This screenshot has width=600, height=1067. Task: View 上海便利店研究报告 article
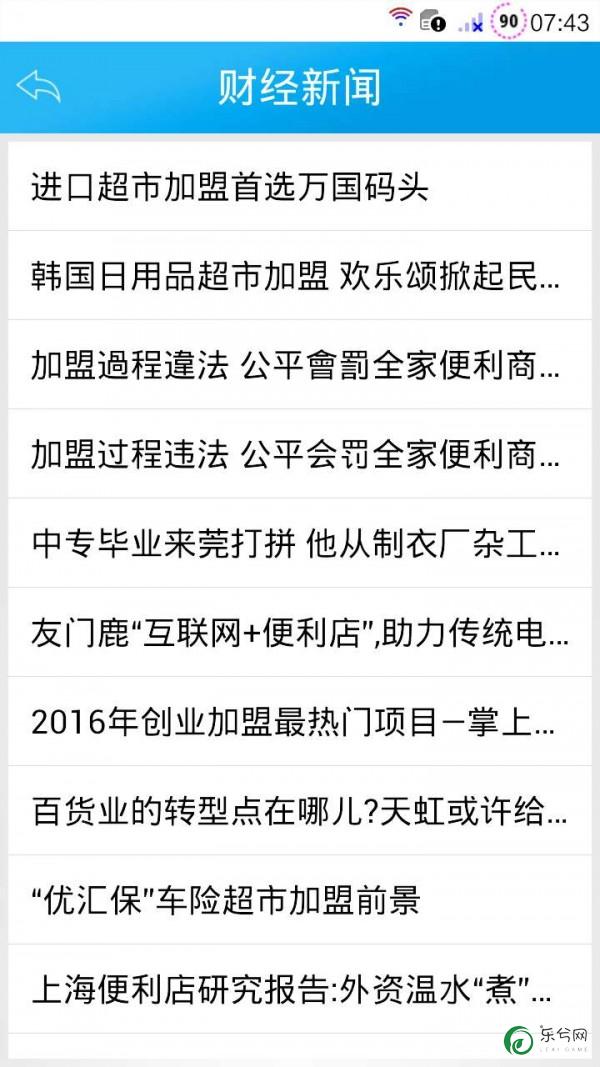coord(299,989)
